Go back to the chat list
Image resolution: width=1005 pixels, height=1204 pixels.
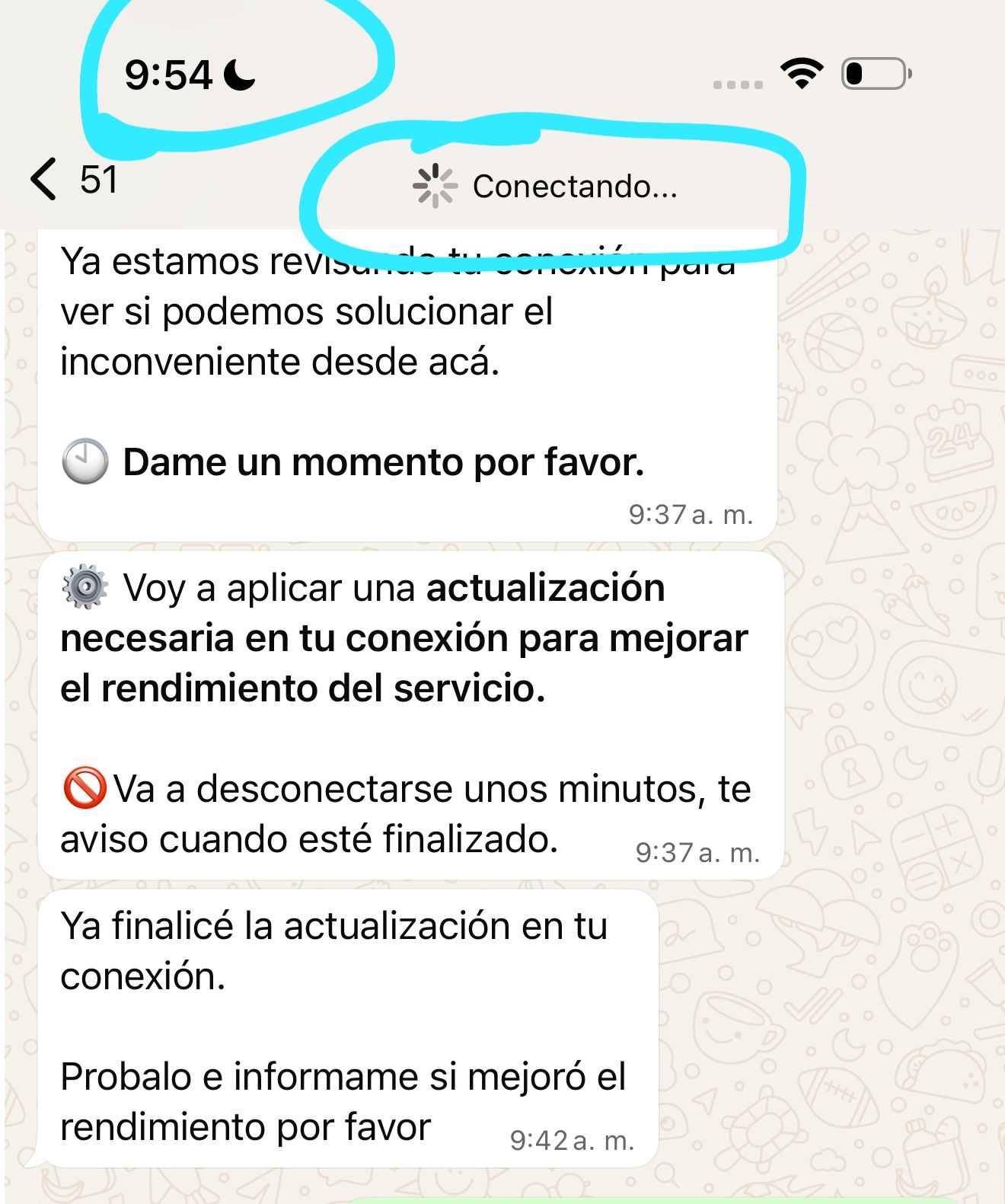(45, 180)
